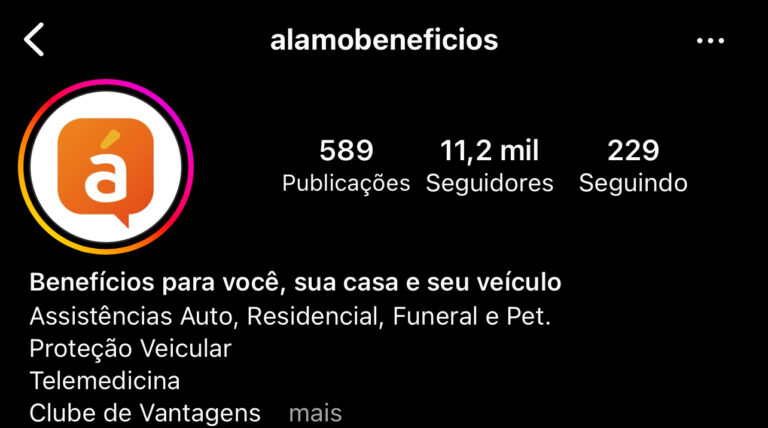View the alamobeneficios story from profile picture

106,166
